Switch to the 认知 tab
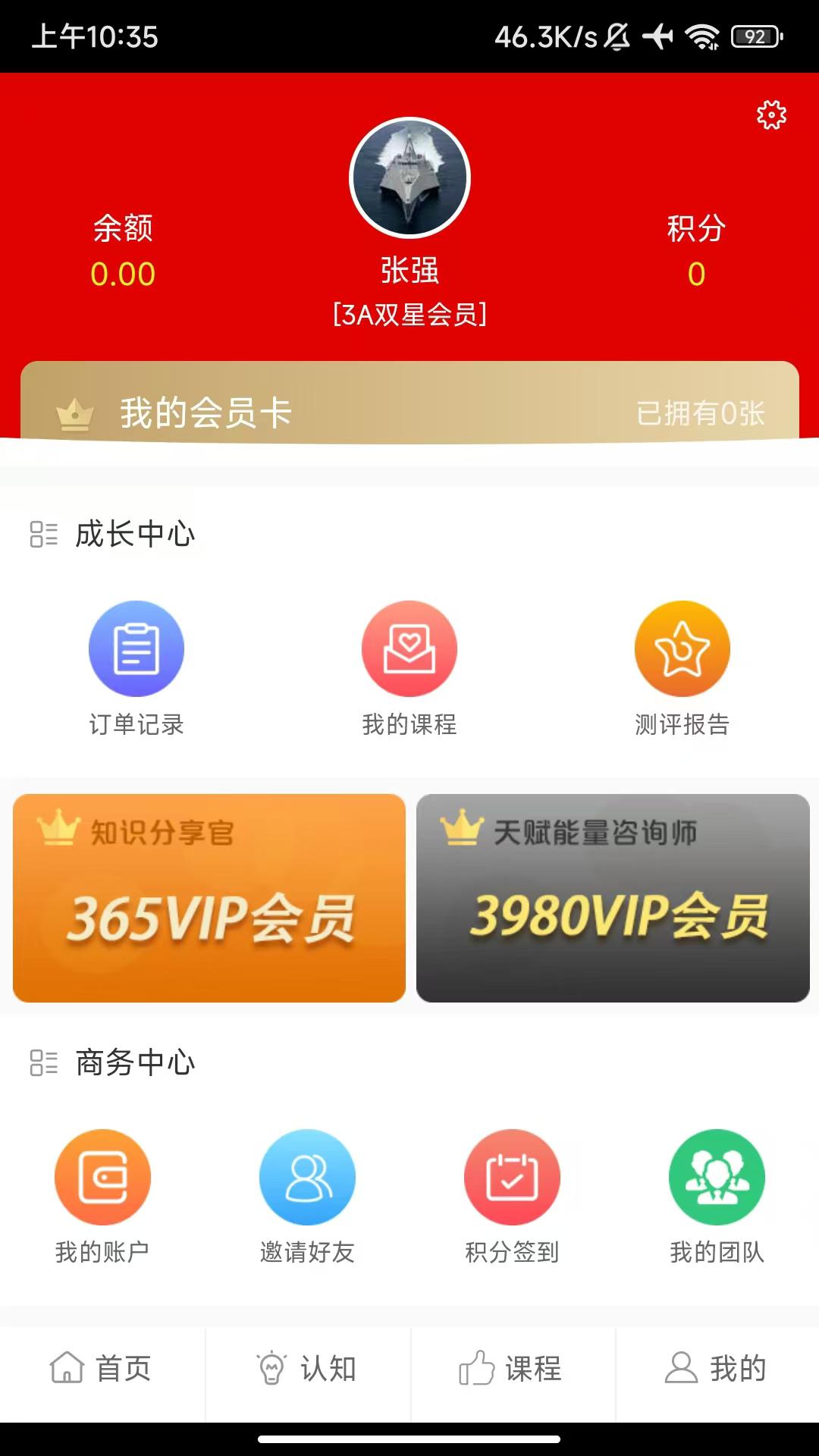The image size is (819, 1456). 307,1370
